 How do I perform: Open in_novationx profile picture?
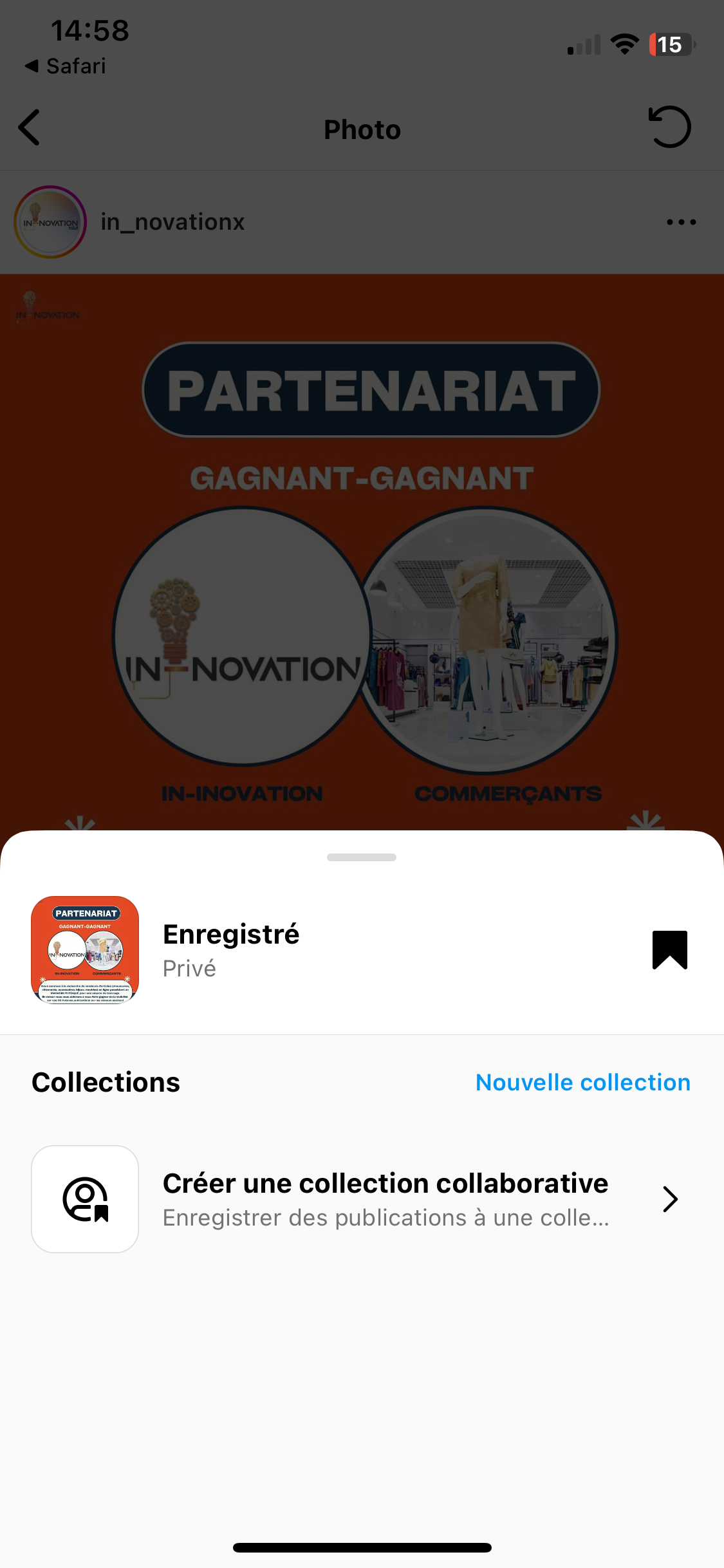coord(50,222)
